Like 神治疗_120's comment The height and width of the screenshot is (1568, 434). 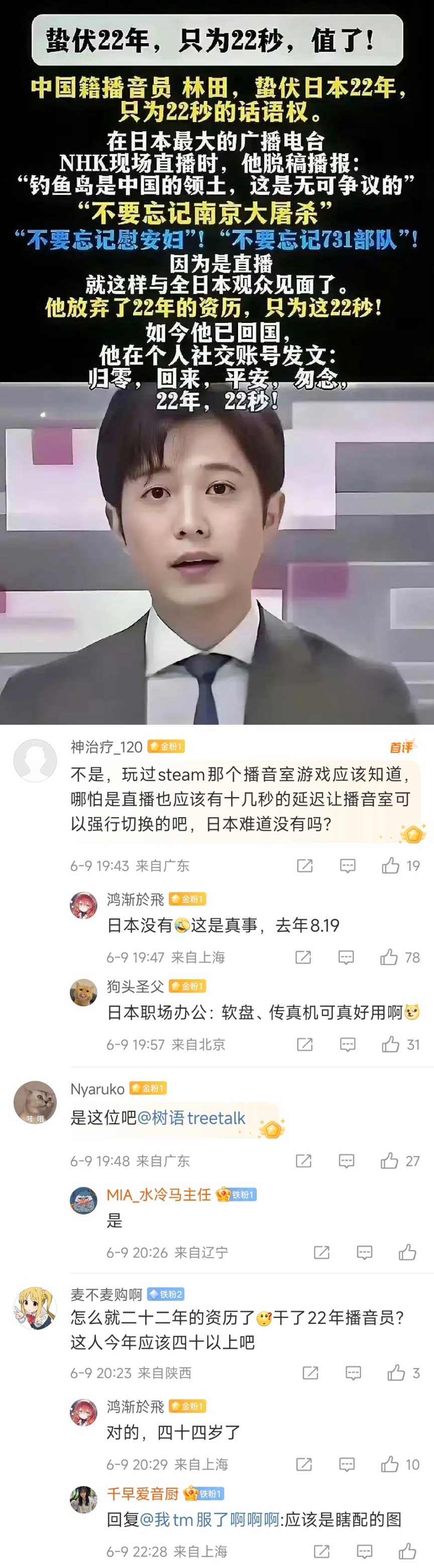coord(390,865)
